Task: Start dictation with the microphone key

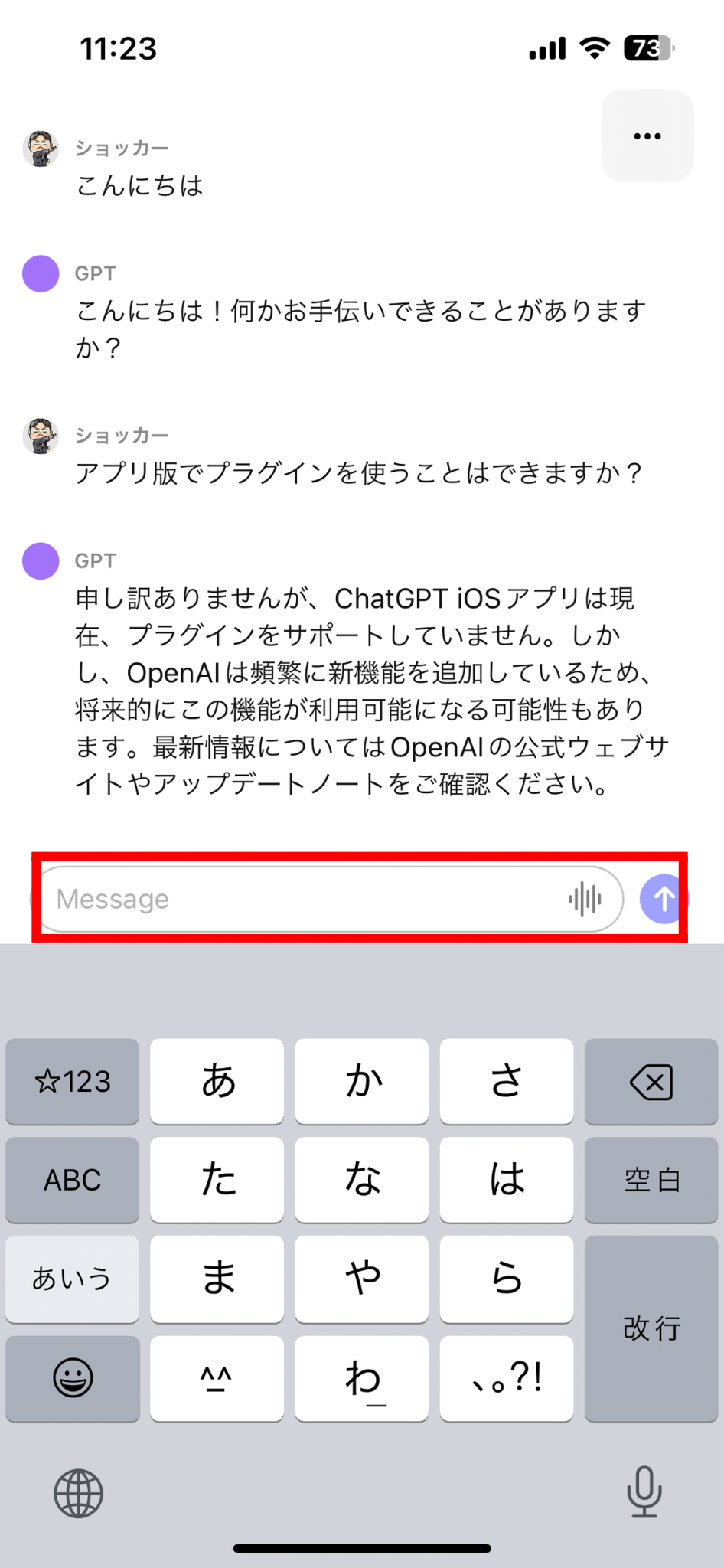Action: click(644, 1491)
